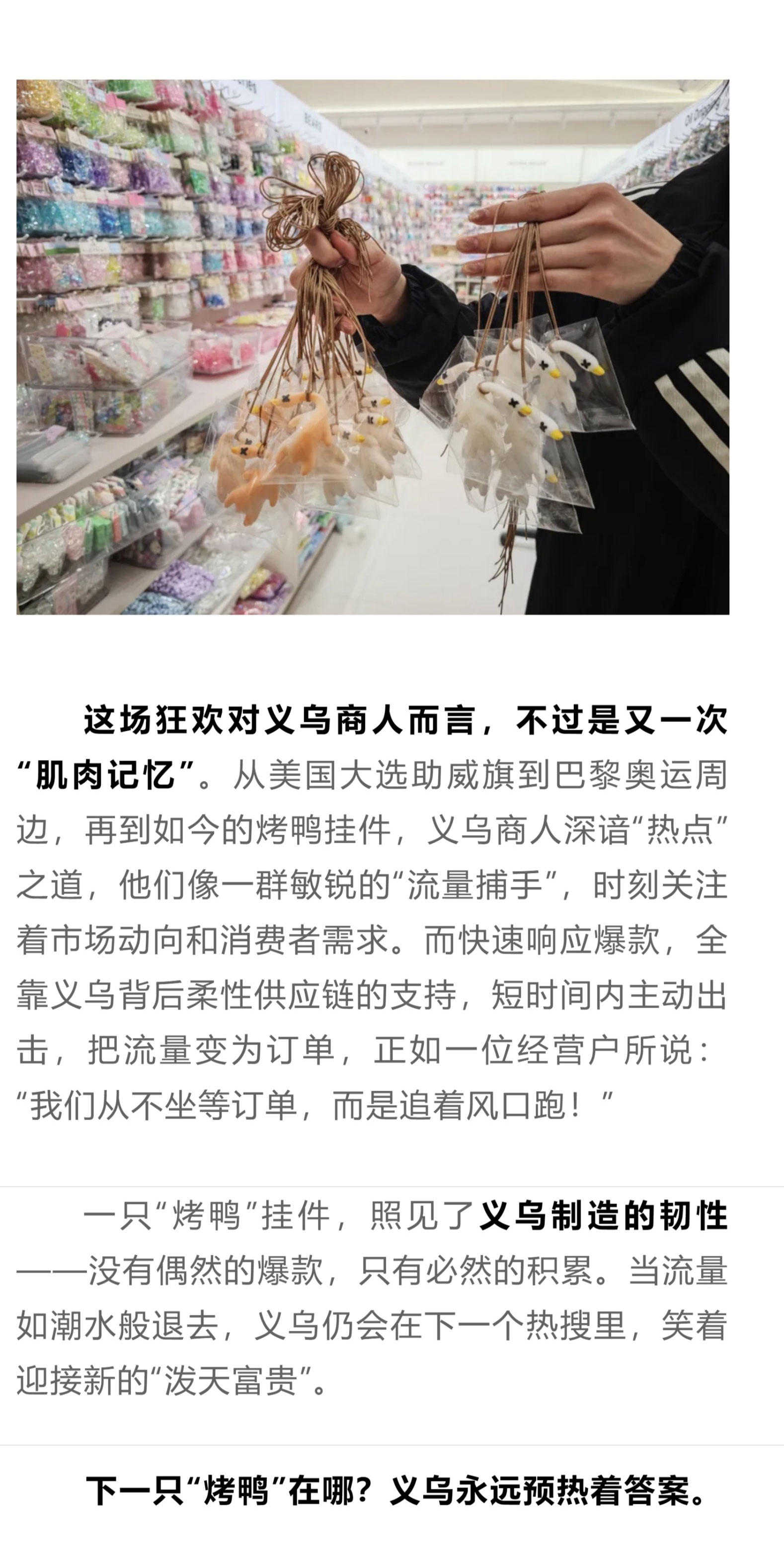Open the roast duck pendant photo
This screenshot has height=1562, width=784.
pyautogui.click(x=373, y=347)
